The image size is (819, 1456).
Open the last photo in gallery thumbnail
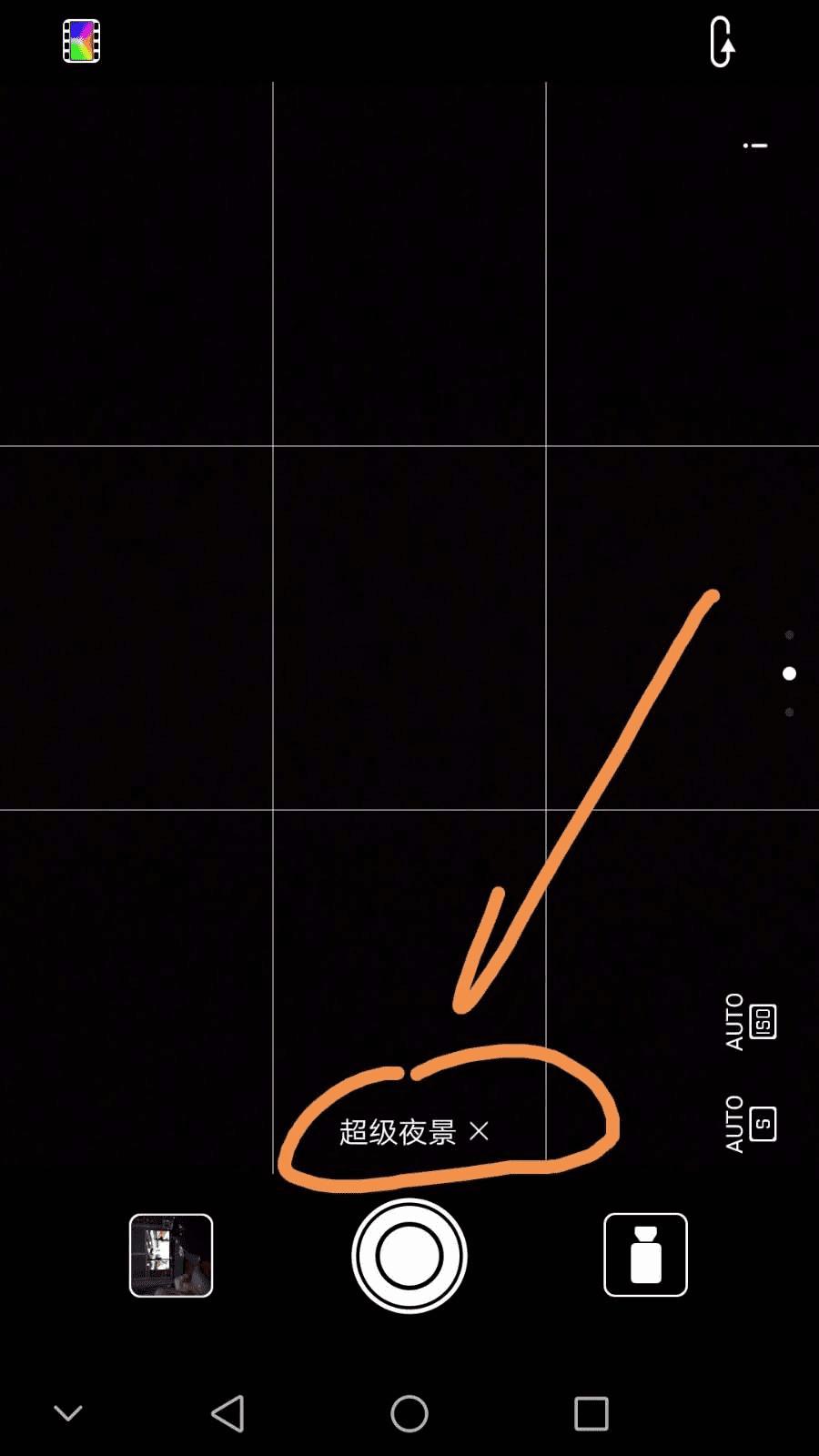pos(171,1256)
